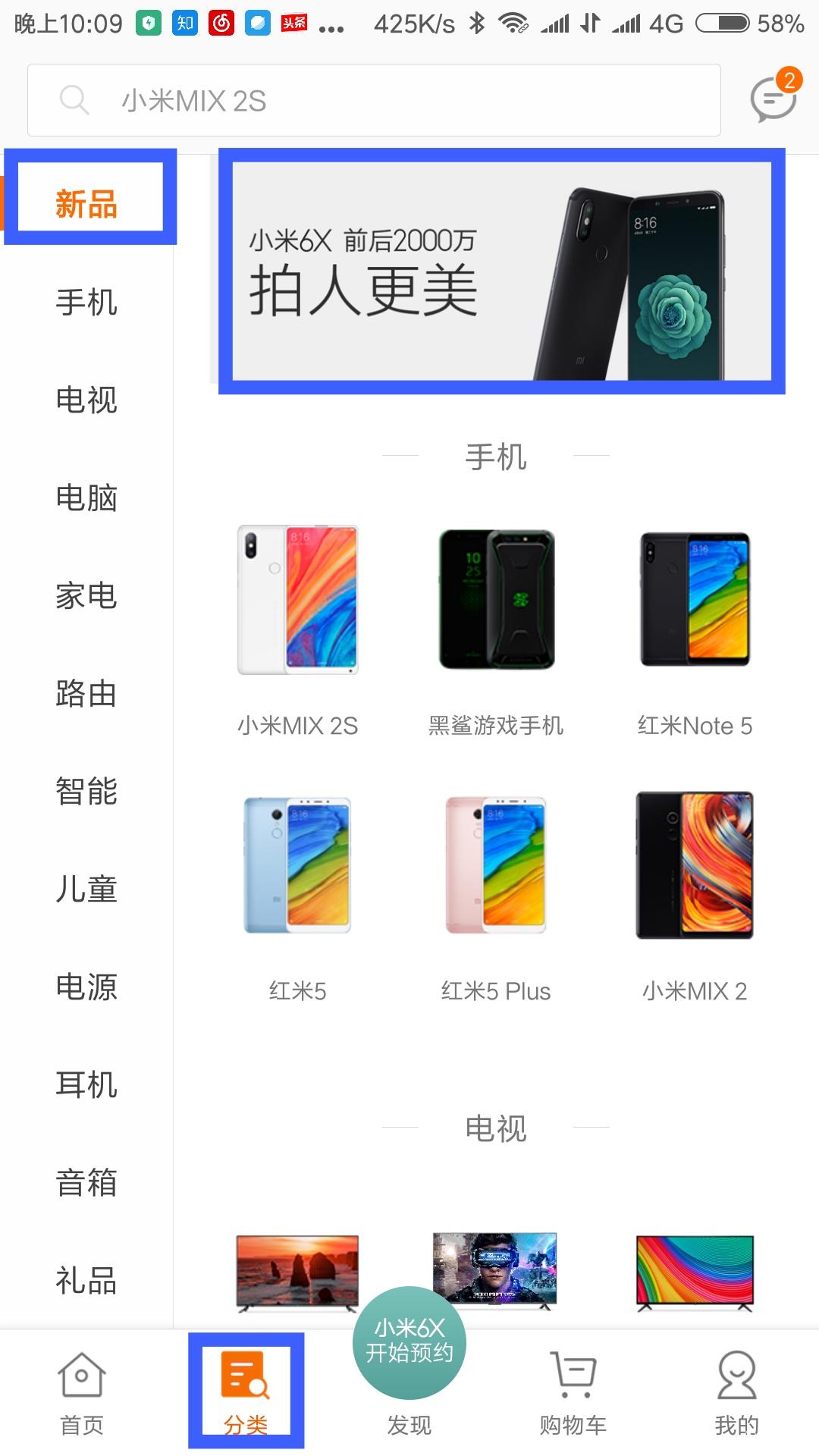
Task: Switch to the 电视 sidebar category
Action: [86, 400]
